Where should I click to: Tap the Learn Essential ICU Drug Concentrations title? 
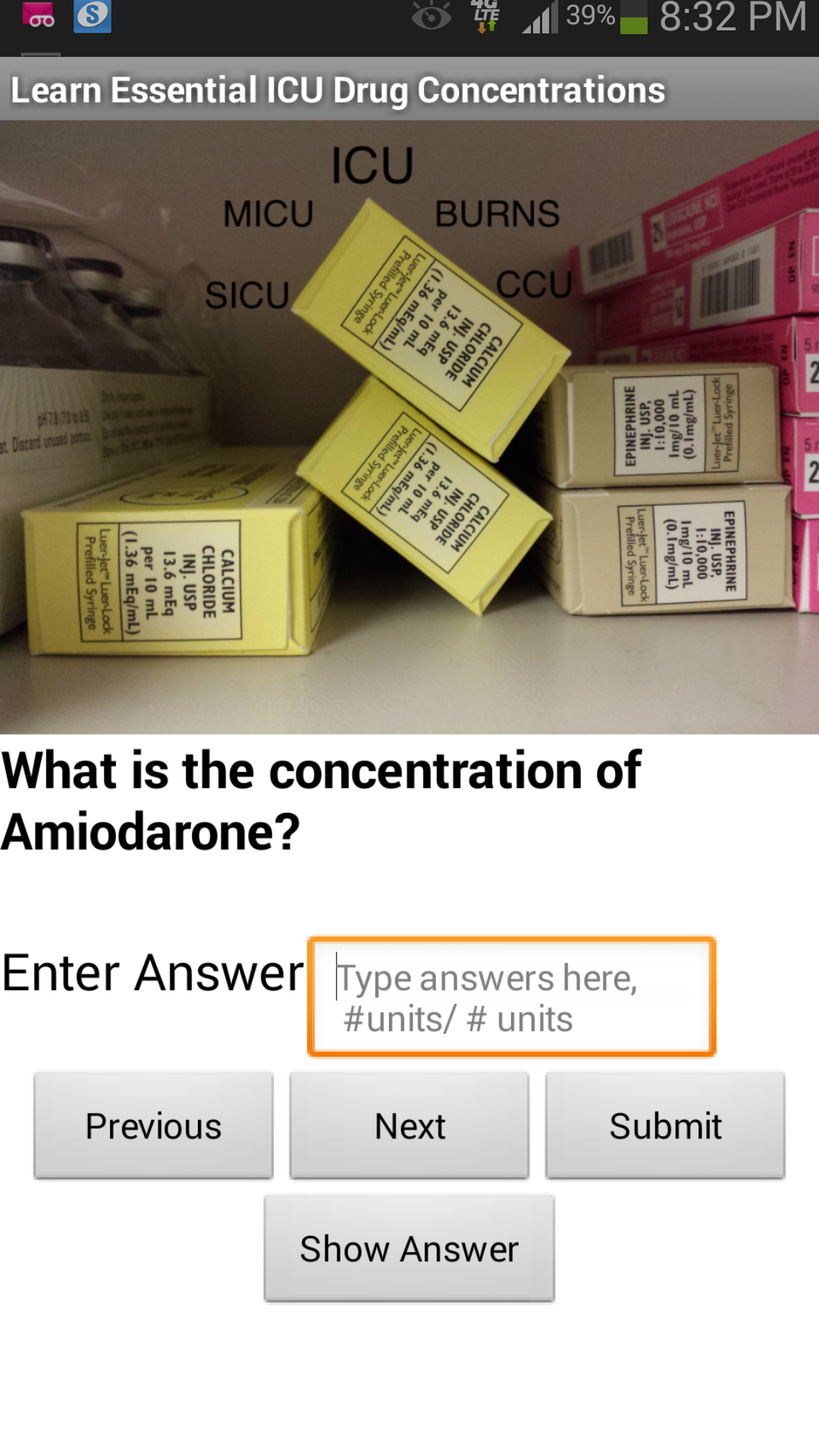338,89
